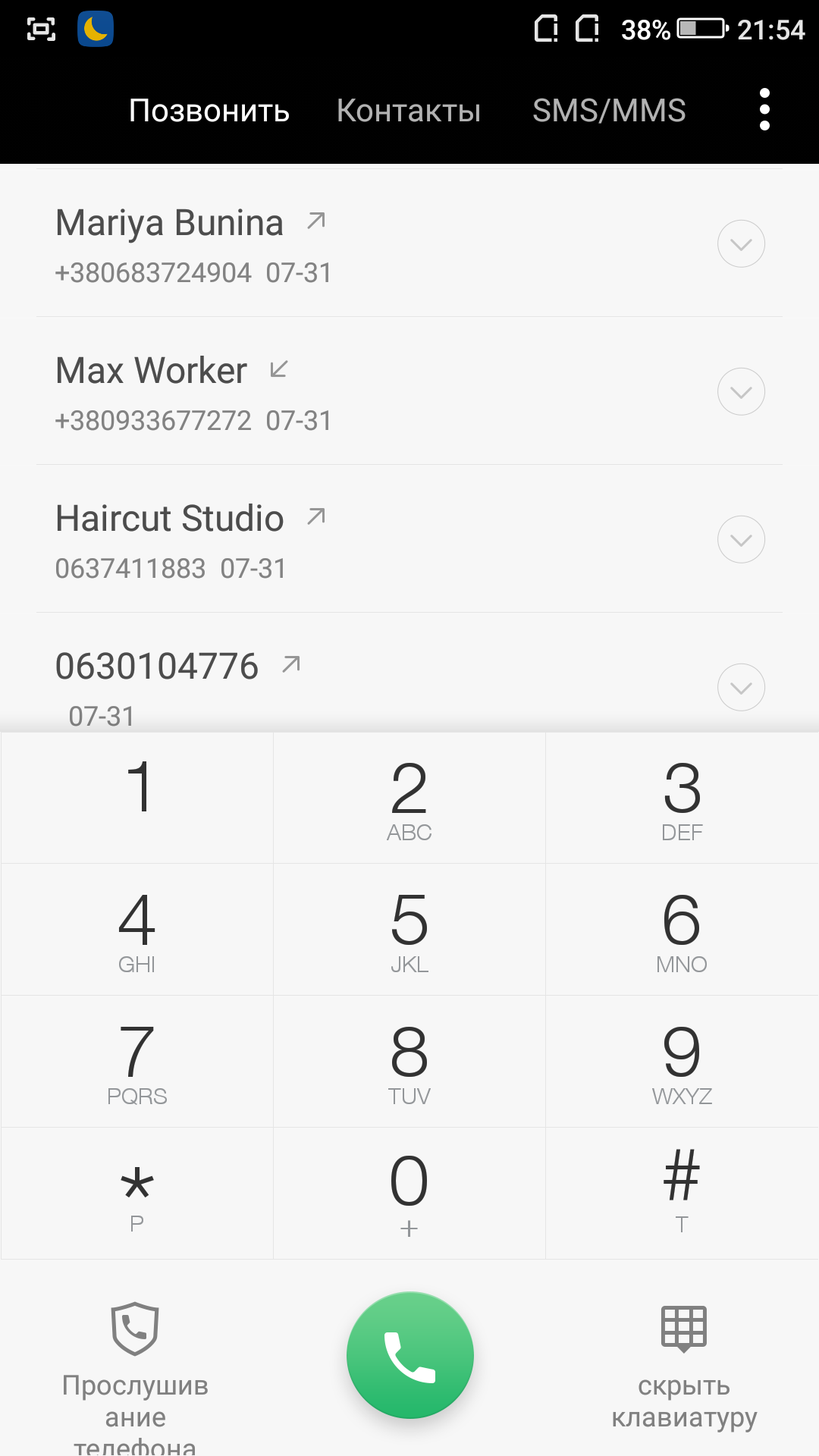This screenshot has height=1456, width=819.
Task: Switch to the SMS/MMS tab
Action: [x=609, y=111]
